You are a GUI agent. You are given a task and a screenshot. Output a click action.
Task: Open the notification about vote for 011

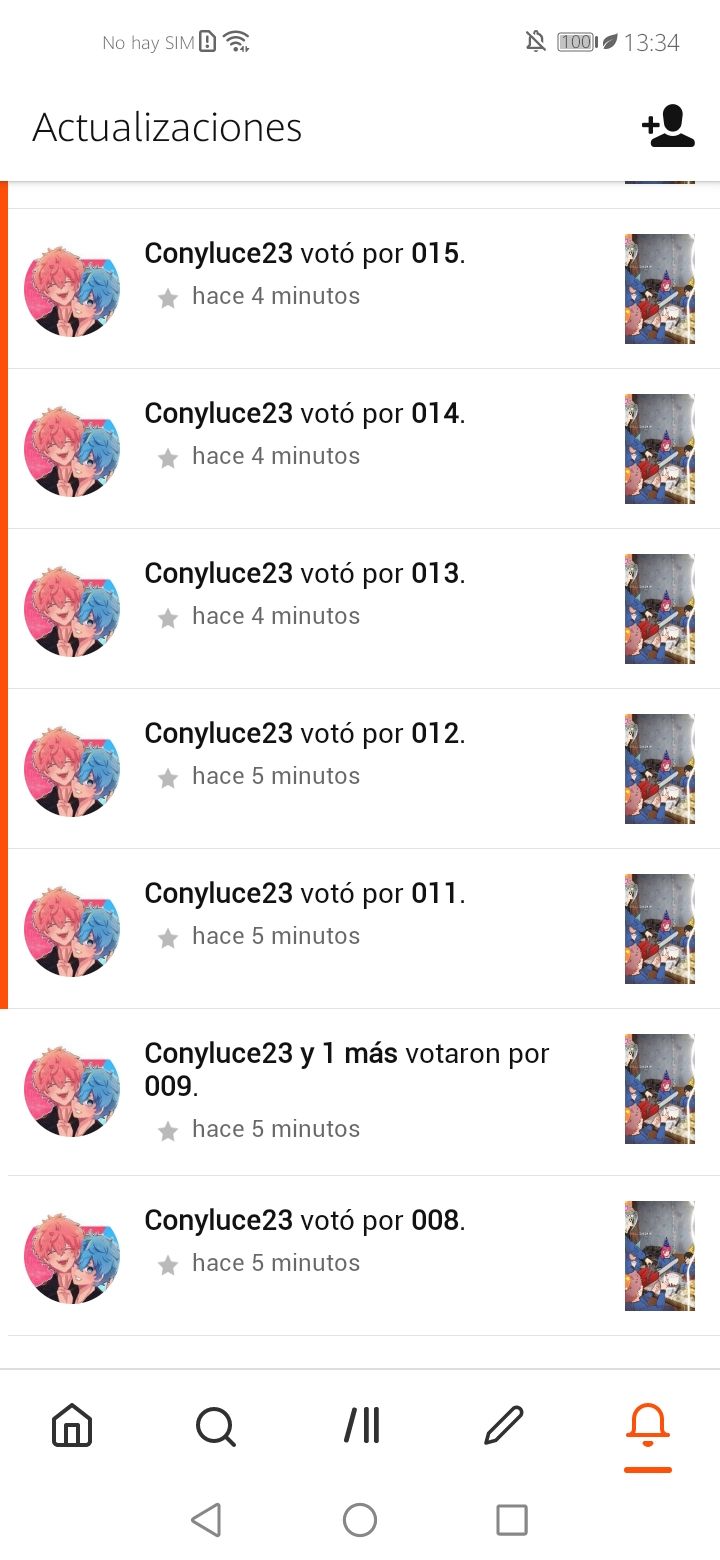(x=364, y=929)
